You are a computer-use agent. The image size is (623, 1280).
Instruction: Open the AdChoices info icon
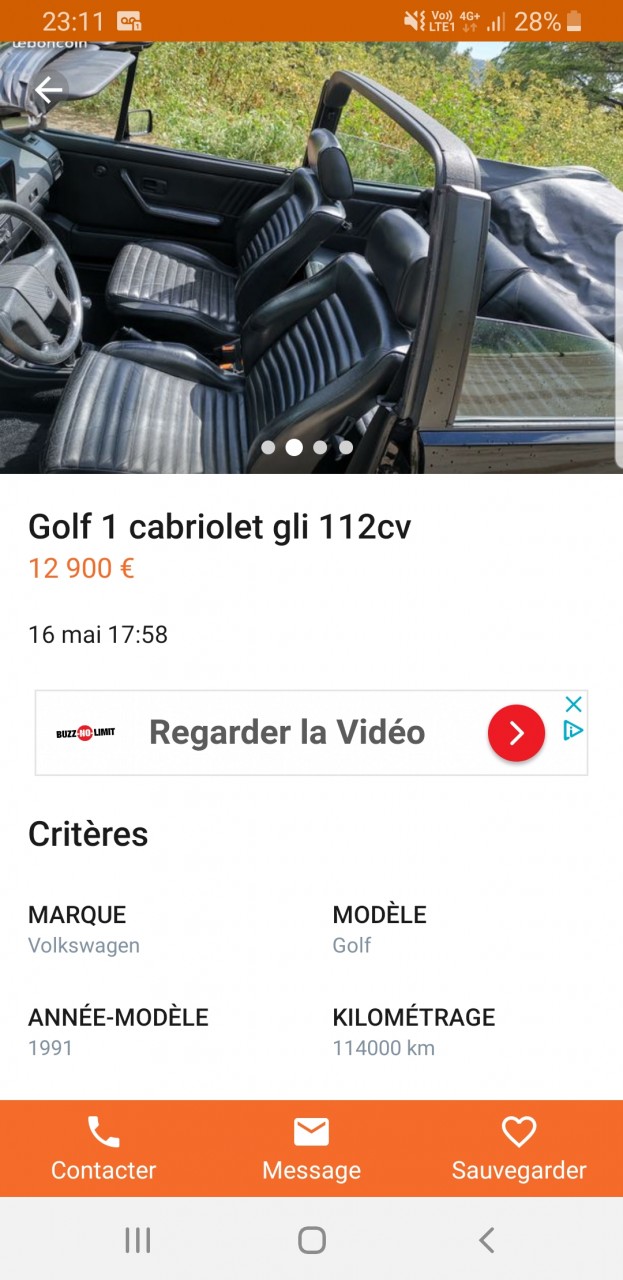[573, 731]
